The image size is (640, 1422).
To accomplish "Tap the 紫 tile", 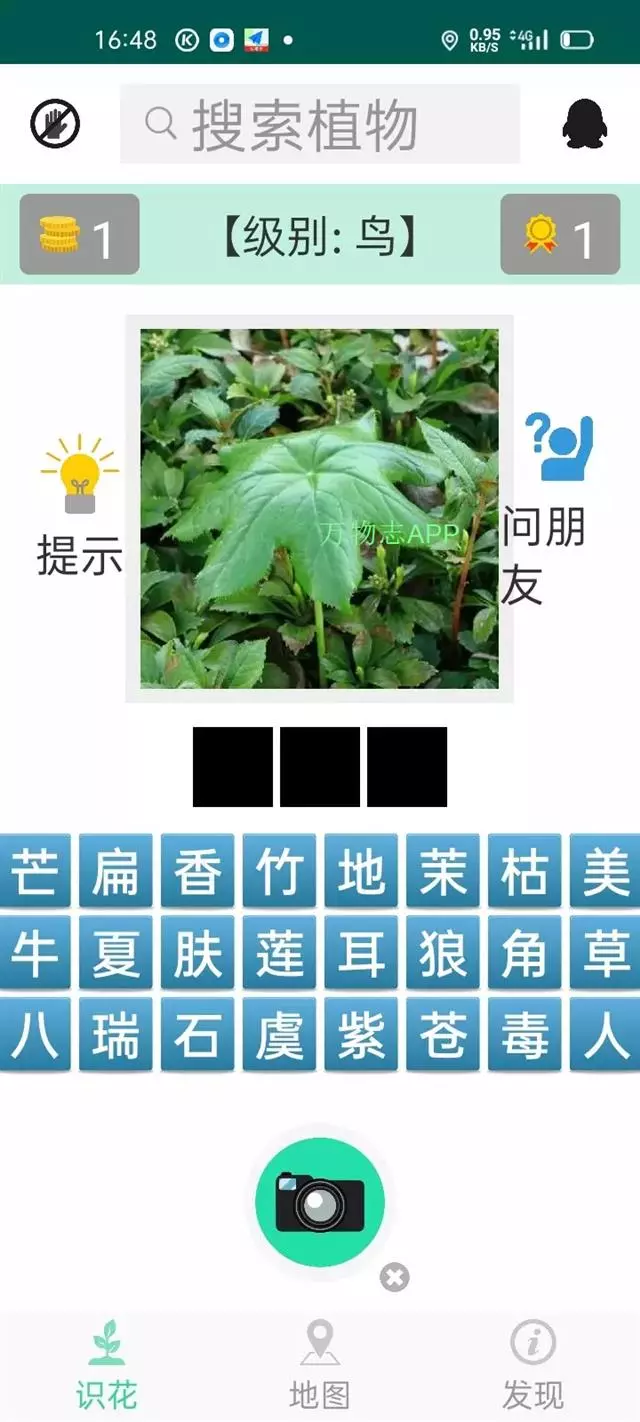I will [x=361, y=1035].
